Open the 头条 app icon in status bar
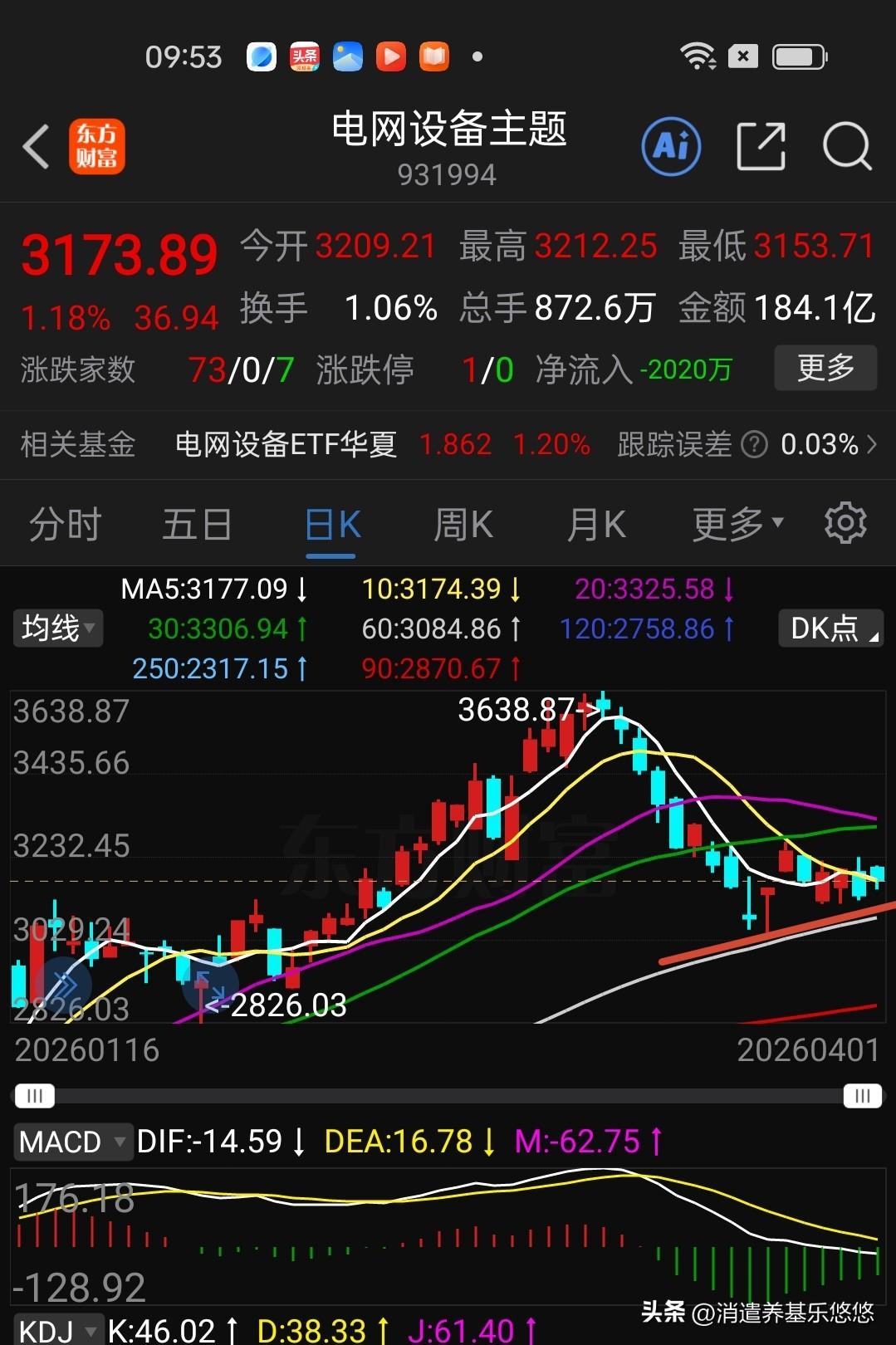 pyautogui.click(x=304, y=56)
